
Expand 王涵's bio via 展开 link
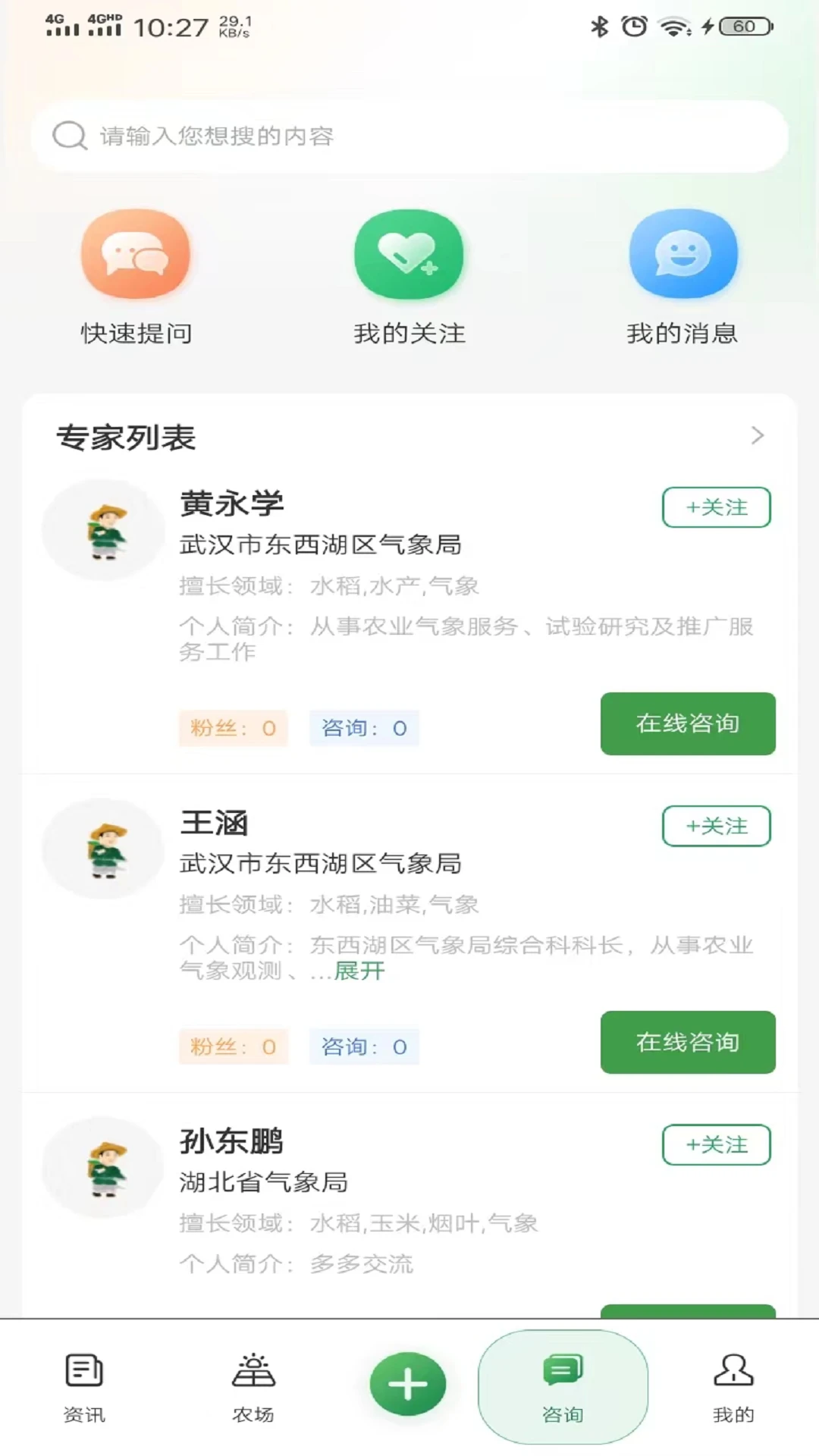point(359,971)
